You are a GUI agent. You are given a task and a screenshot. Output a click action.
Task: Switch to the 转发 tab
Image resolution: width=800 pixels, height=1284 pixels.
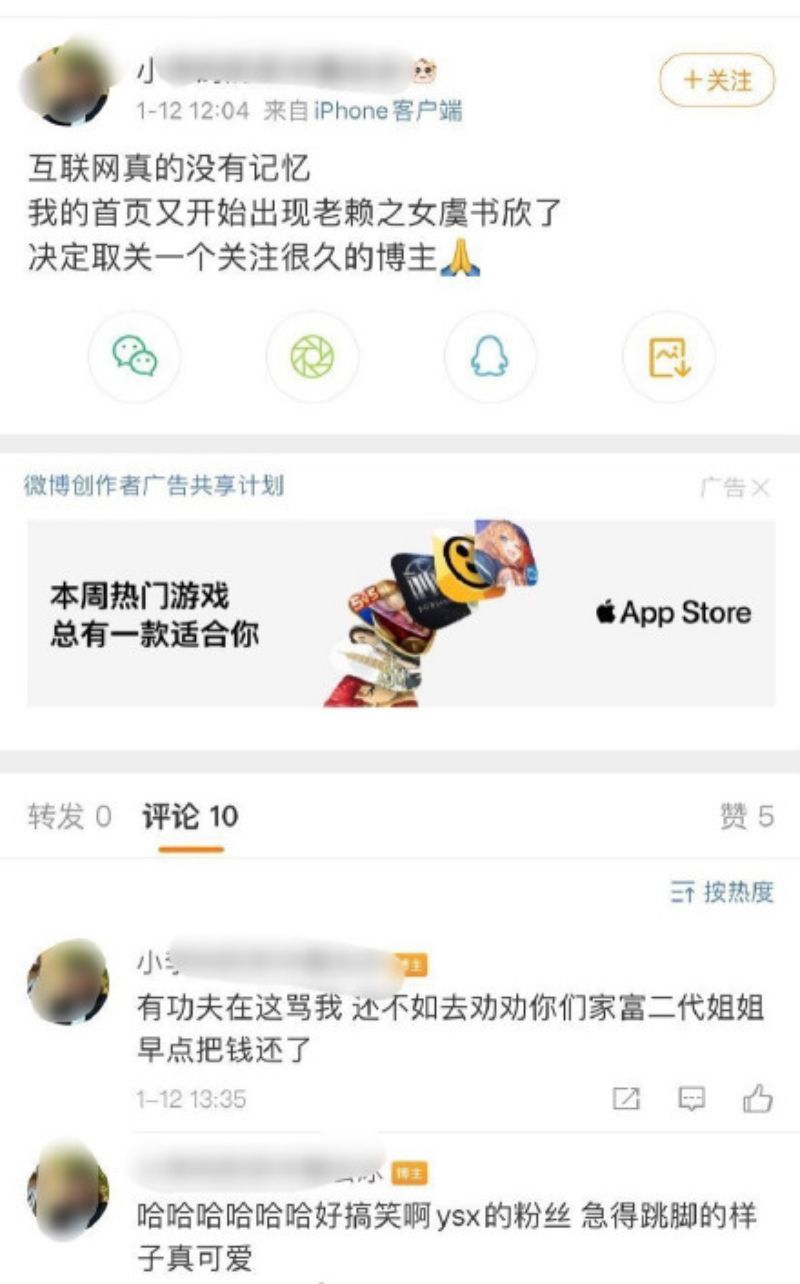(x=69, y=817)
